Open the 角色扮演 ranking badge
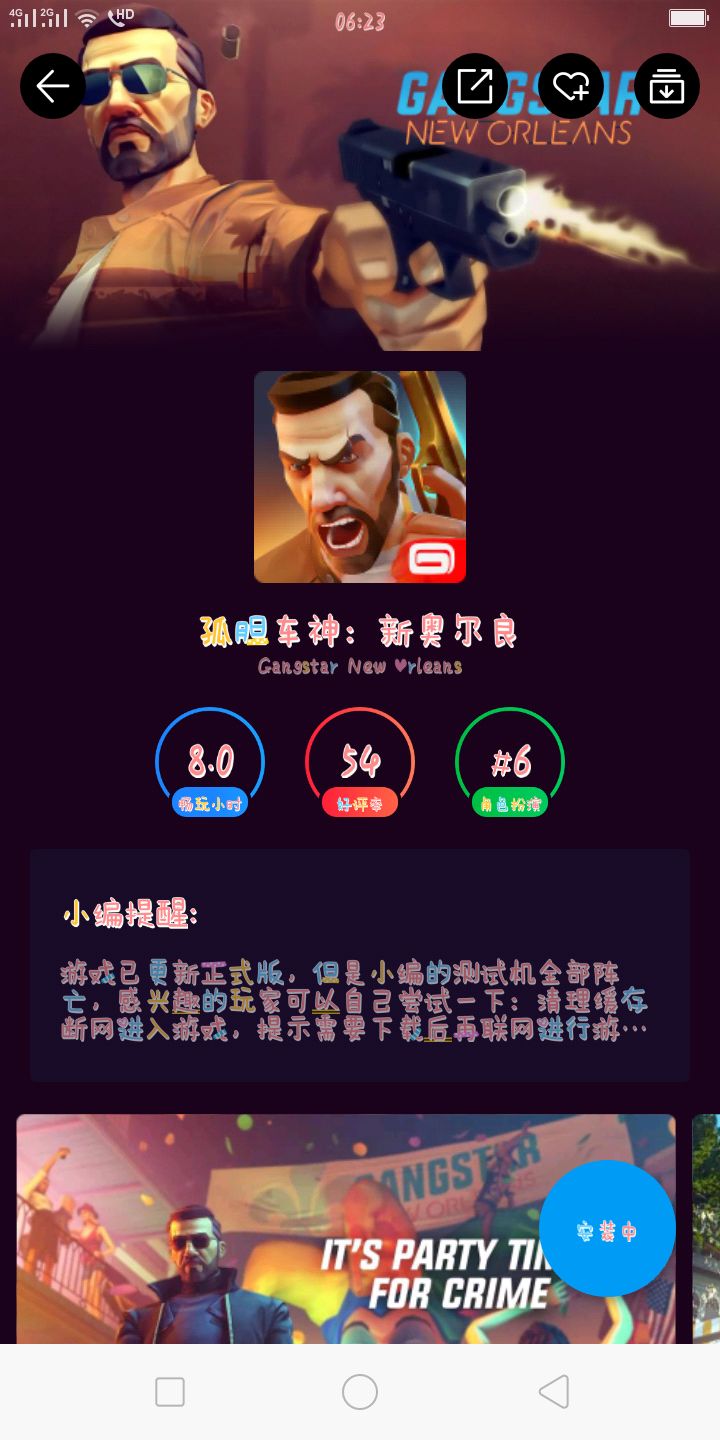Screen dimensions: 720x1440 pyautogui.click(x=510, y=764)
